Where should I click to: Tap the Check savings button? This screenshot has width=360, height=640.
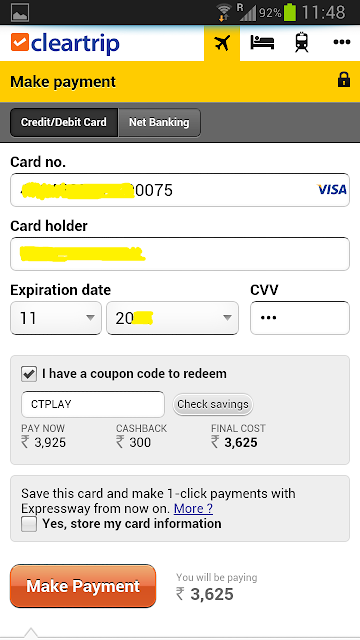tap(213, 404)
